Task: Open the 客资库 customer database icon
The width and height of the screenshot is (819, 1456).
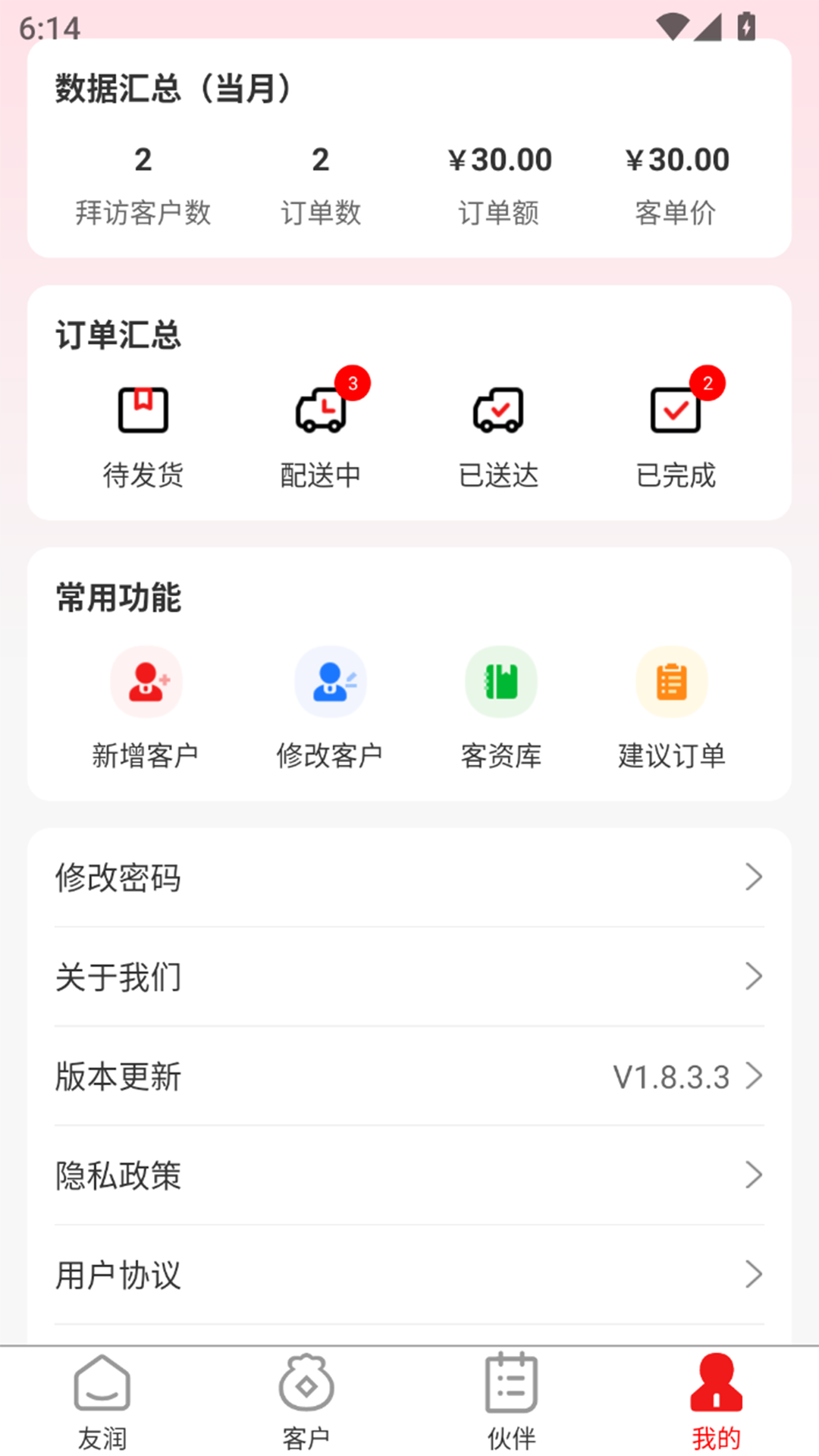Action: tap(500, 681)
